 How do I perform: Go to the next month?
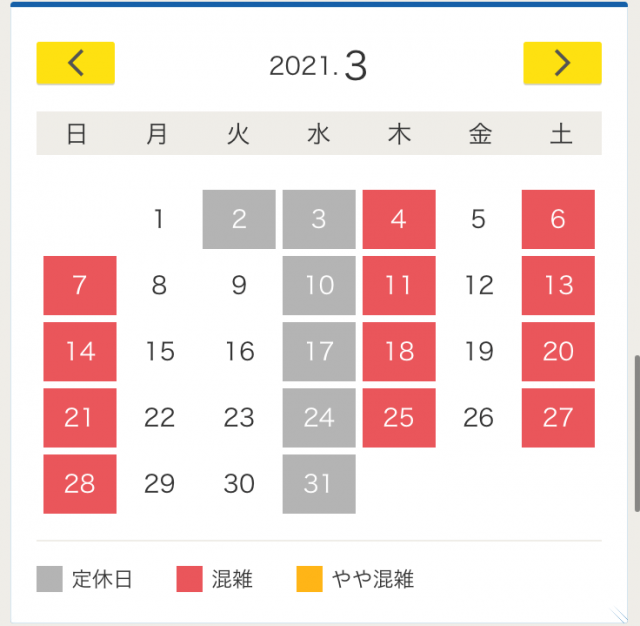(x=562, y=63)
